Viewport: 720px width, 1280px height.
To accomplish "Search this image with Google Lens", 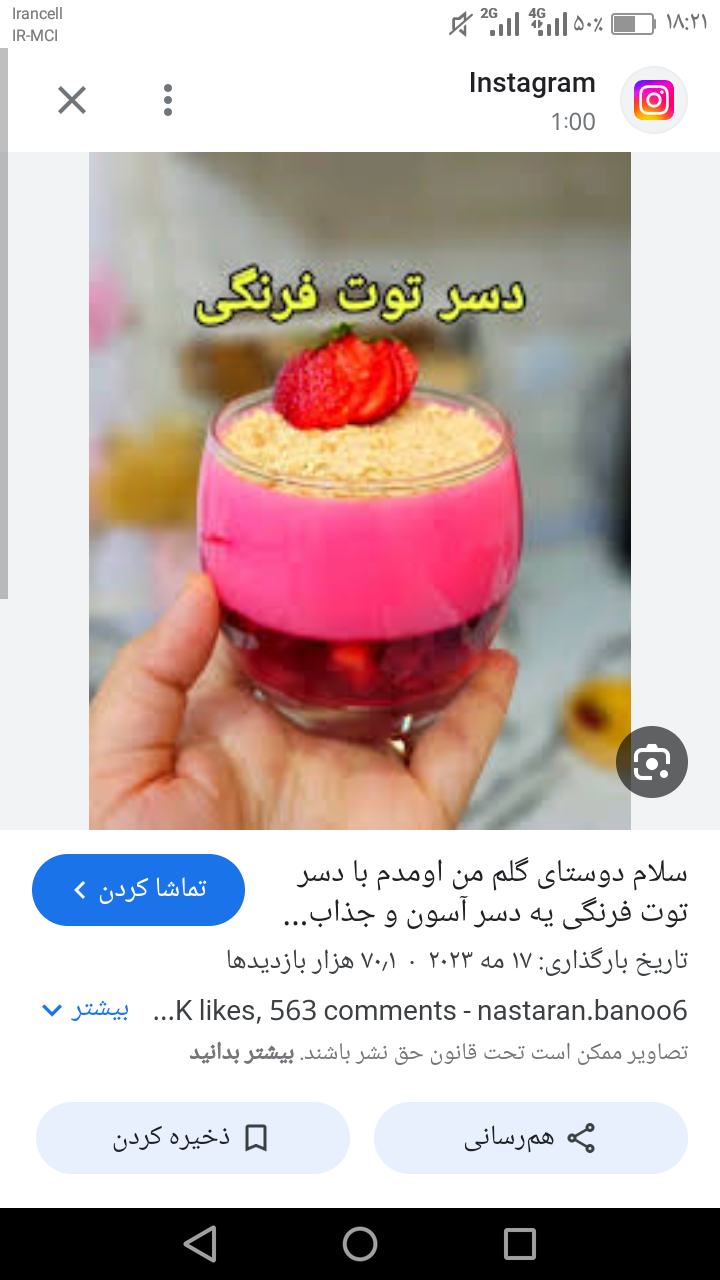I will 651,762.
